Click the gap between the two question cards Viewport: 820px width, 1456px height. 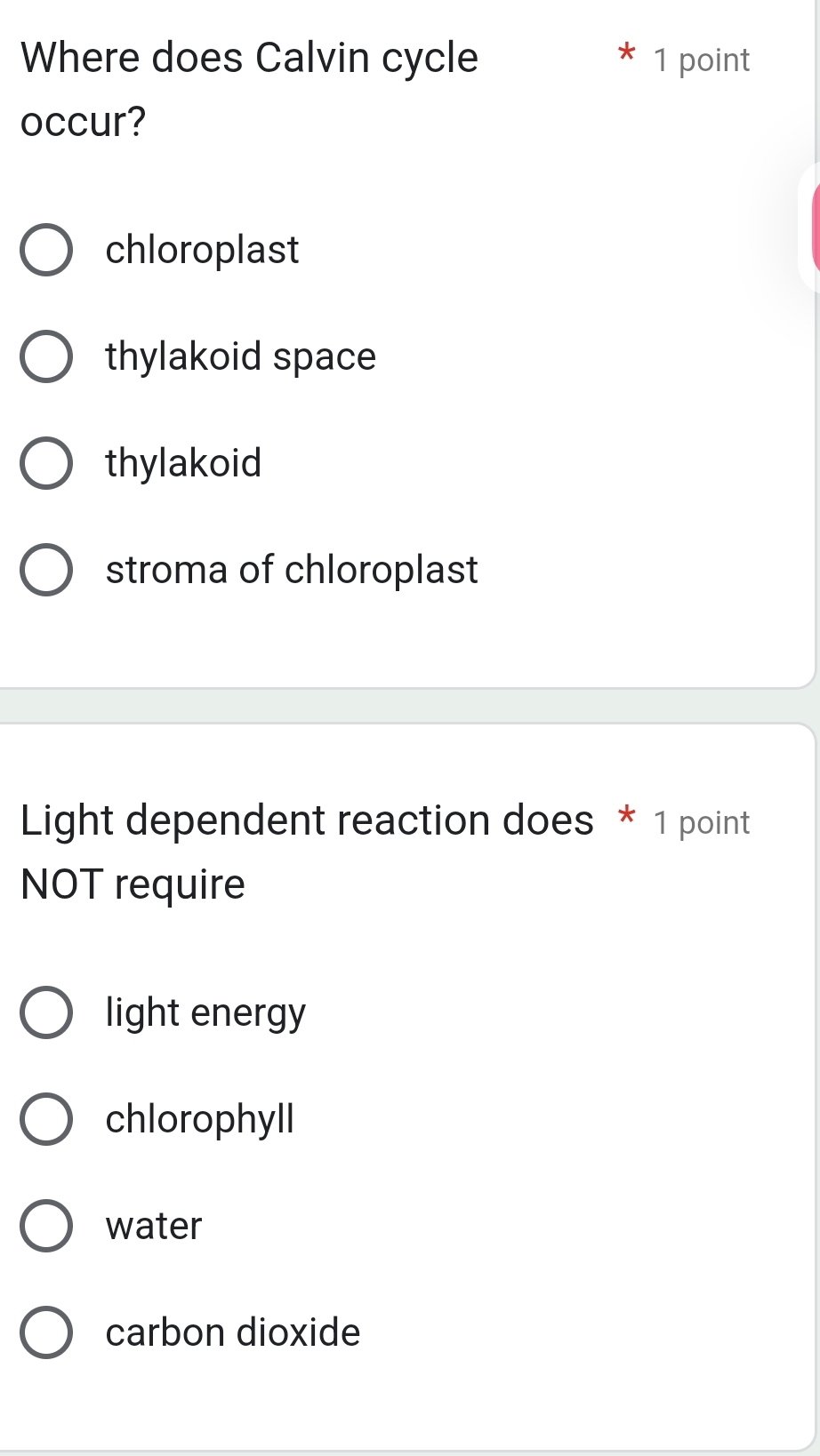point(409,708)
